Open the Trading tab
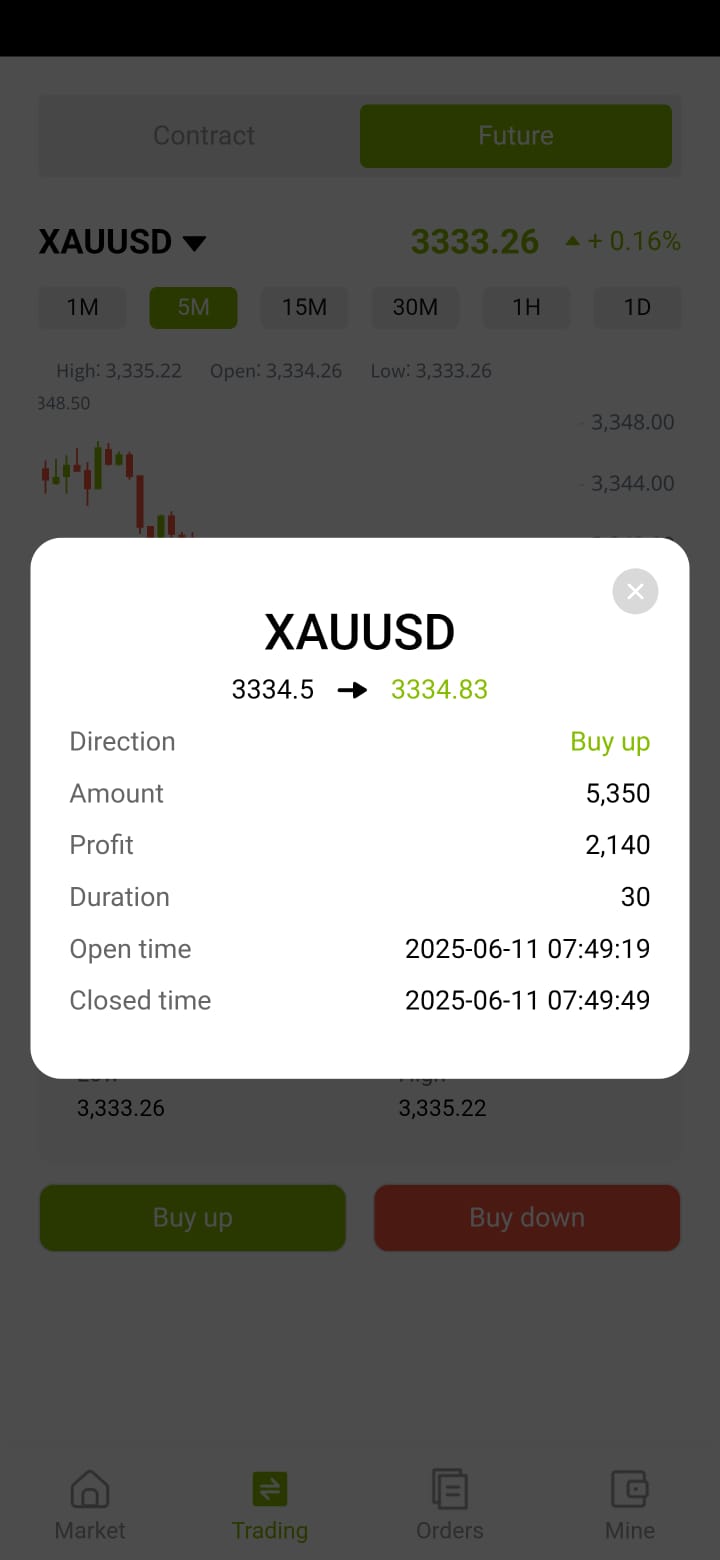 (x=270, y=1505)
